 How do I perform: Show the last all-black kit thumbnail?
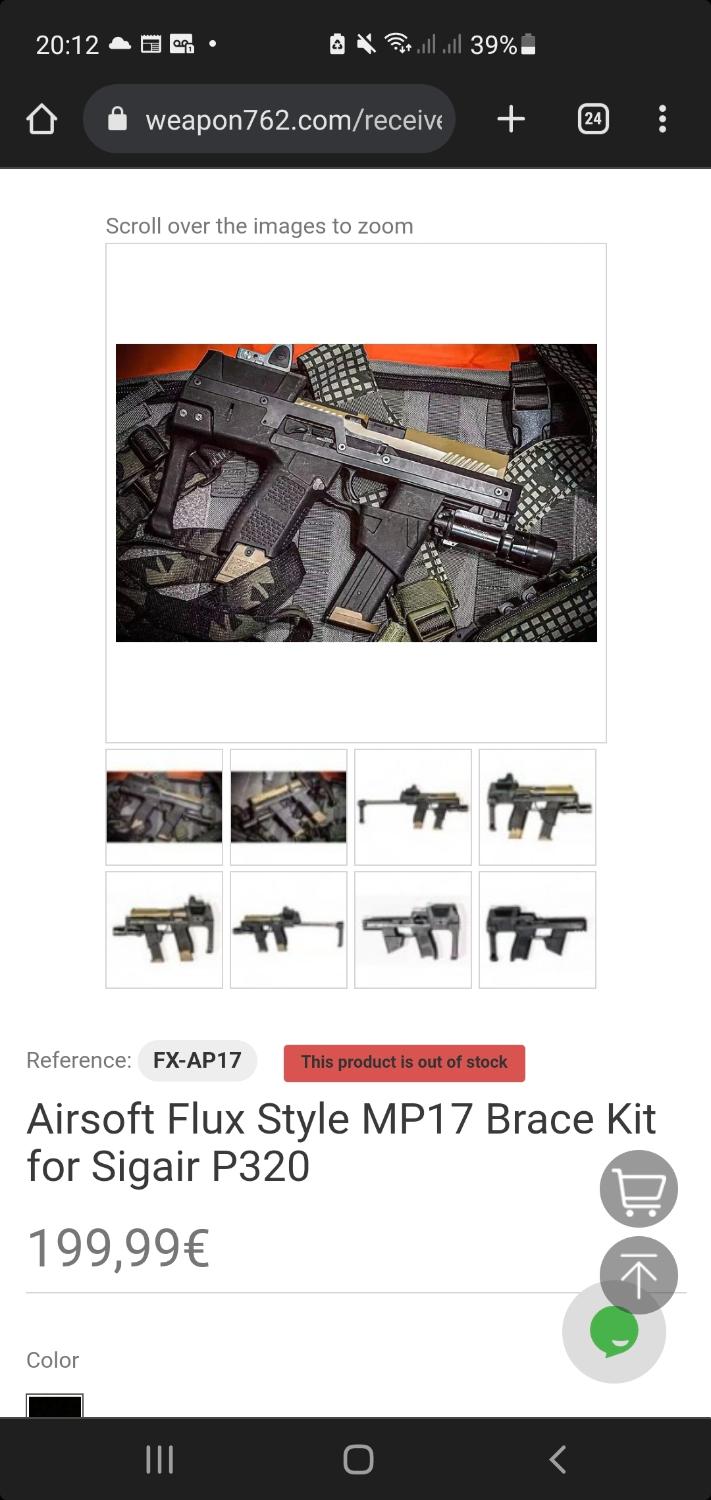point(537,930)
